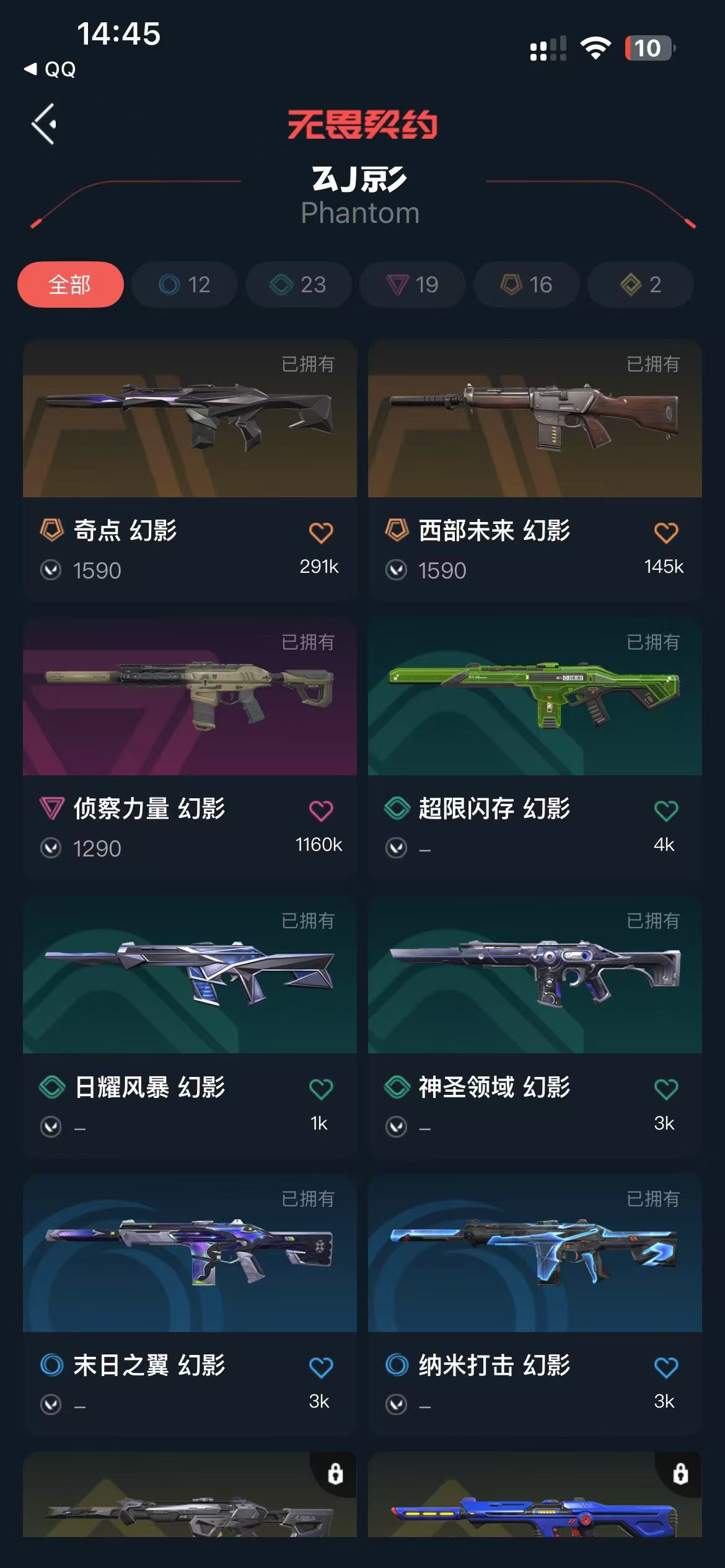Viewport: 725px width, 1568px height.
Task: Like the 纳米打击 幻影 skin
Action: [x=666, y=1367]
